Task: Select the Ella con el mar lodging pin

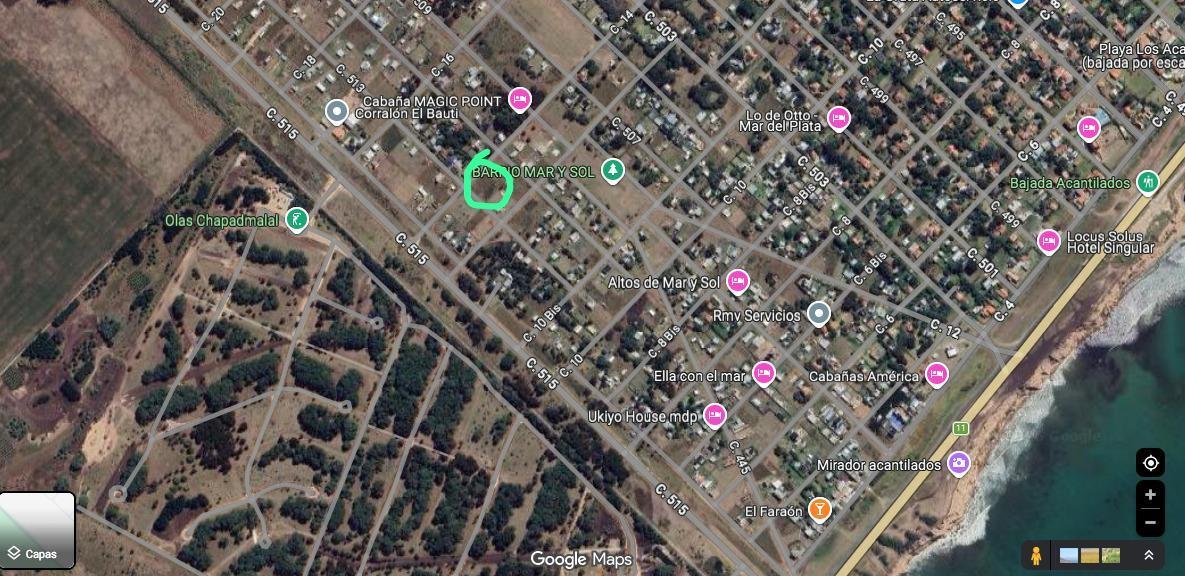Action: click(x=763, y=374)
